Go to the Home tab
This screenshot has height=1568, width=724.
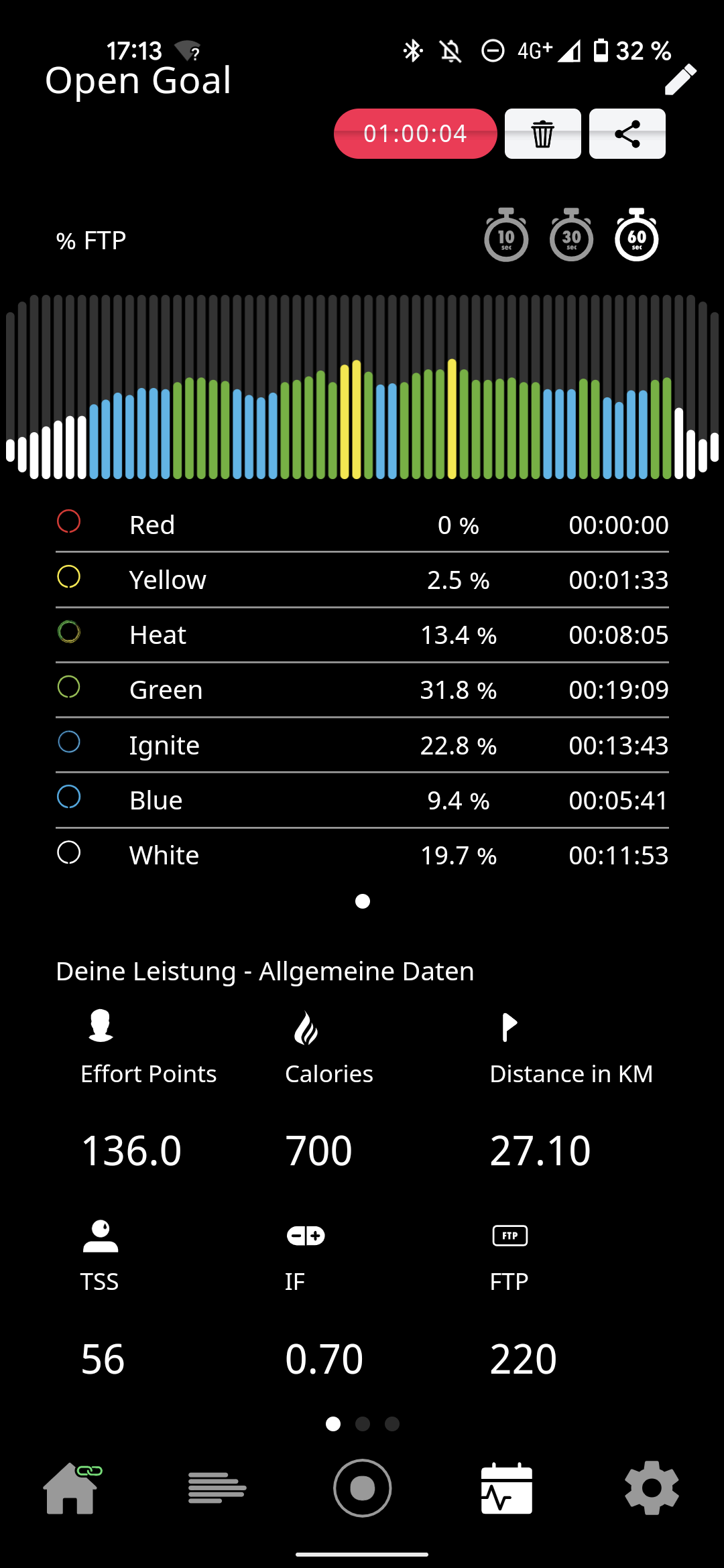[72, 1488]
